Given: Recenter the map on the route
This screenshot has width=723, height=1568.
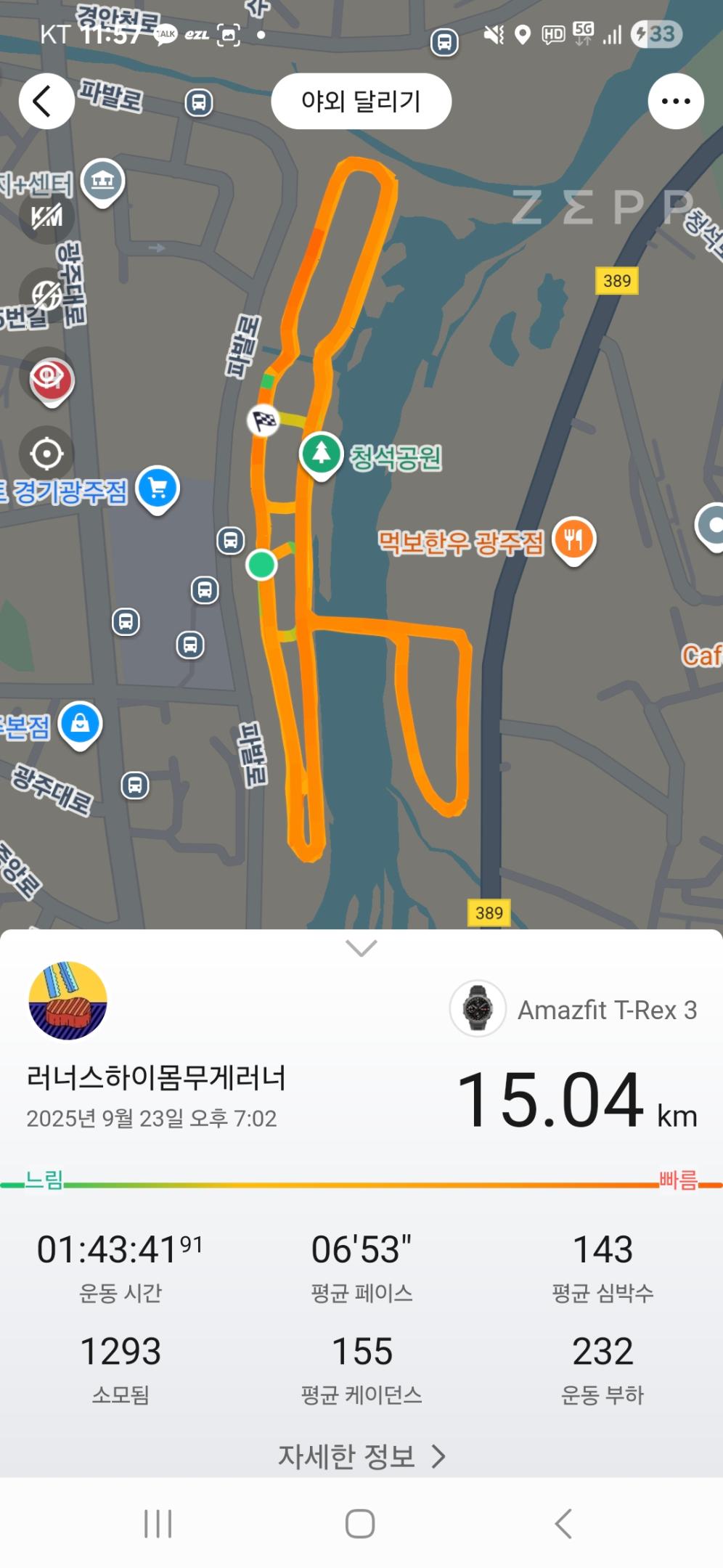Looking at the screenshot, I should point(47,454).
